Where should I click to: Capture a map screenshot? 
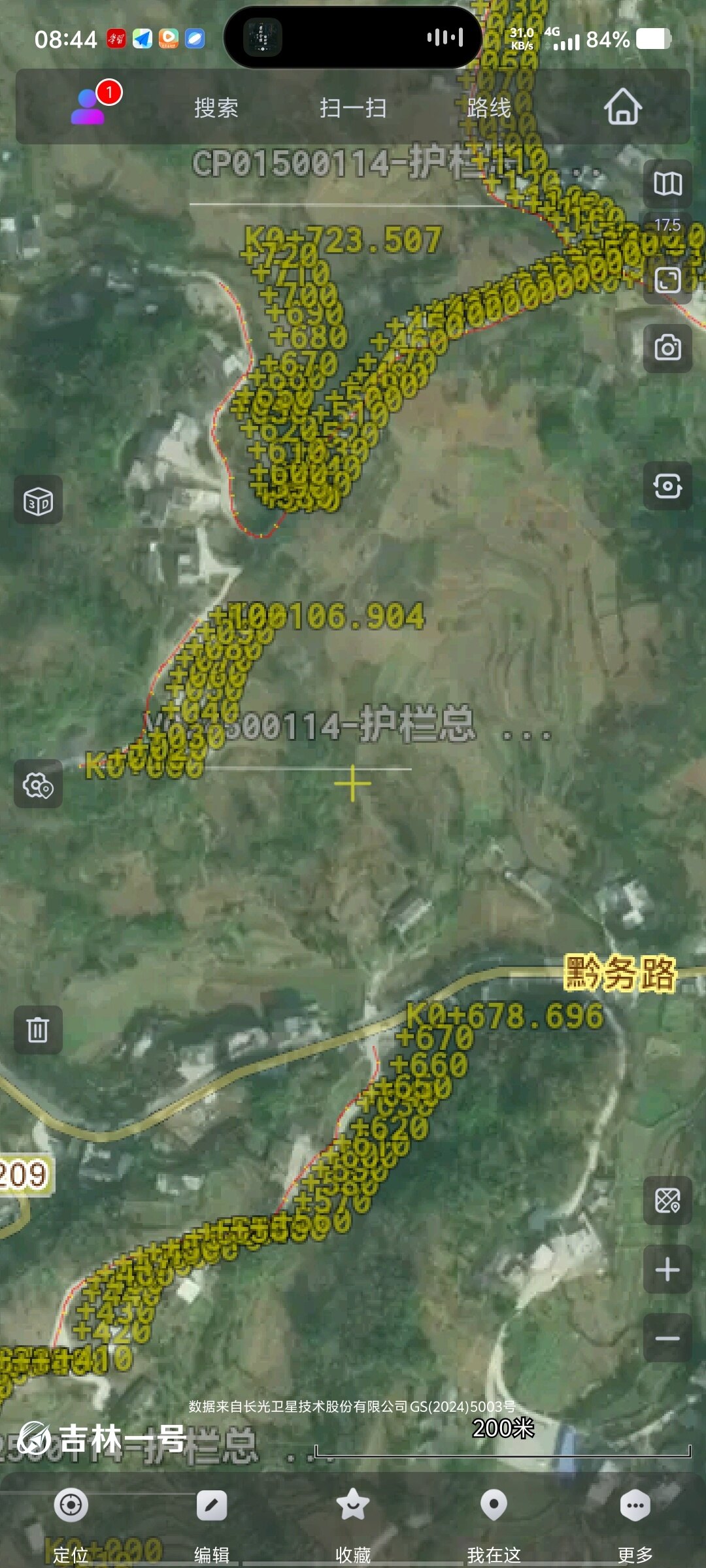[667, 486]
